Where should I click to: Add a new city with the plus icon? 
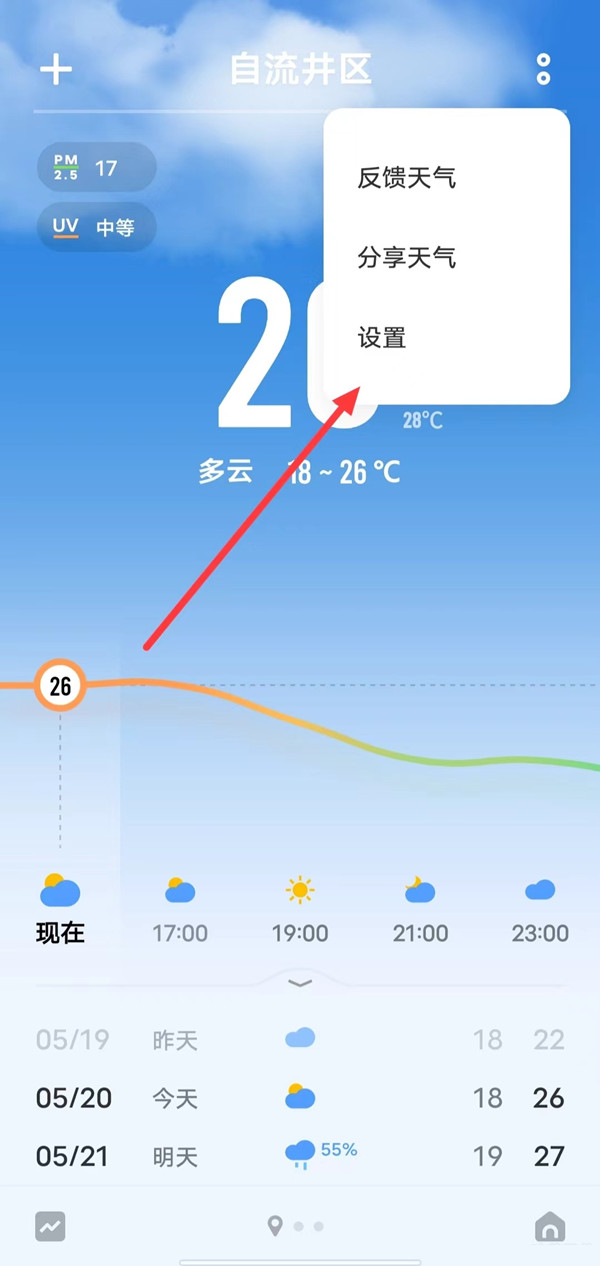[56, 69]
